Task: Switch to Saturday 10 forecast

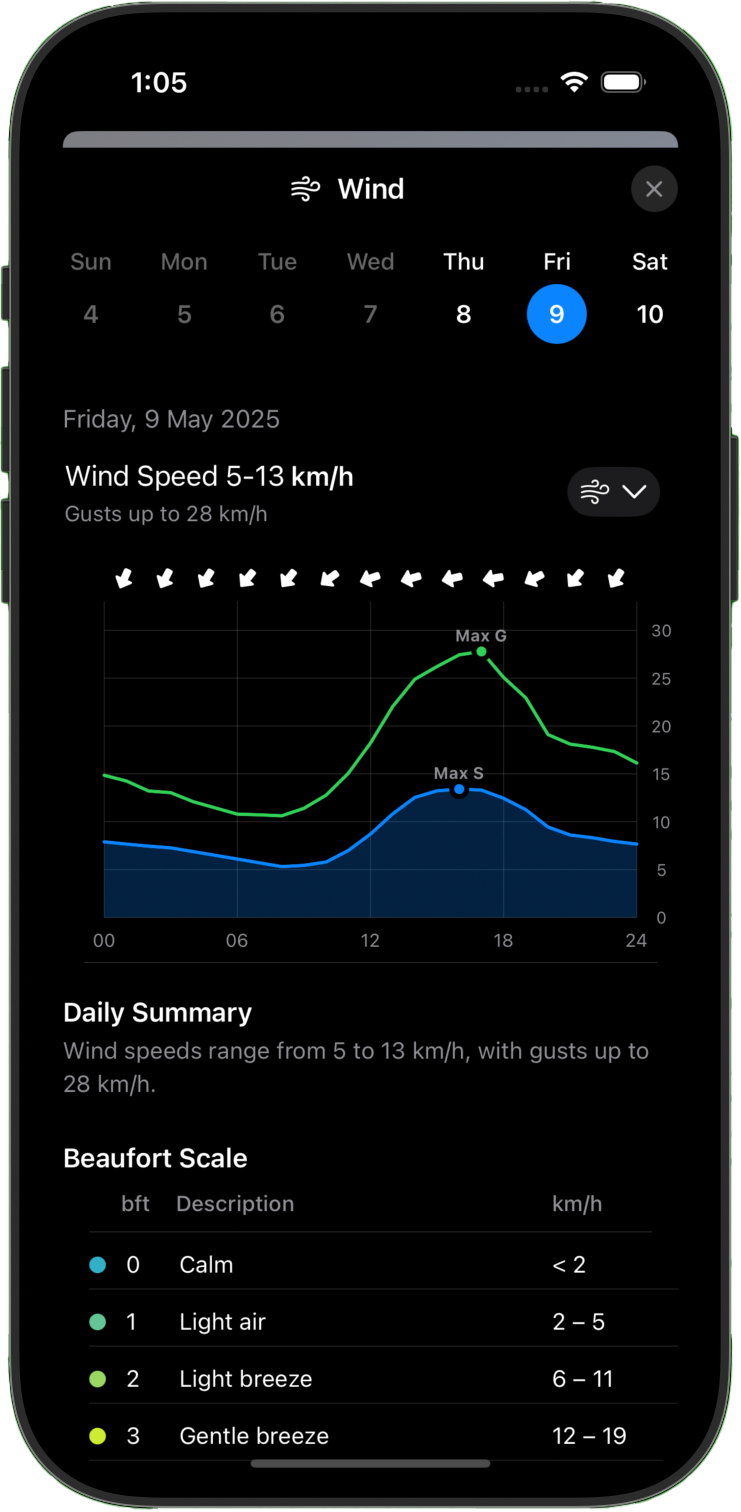Action: pos(650,314)
